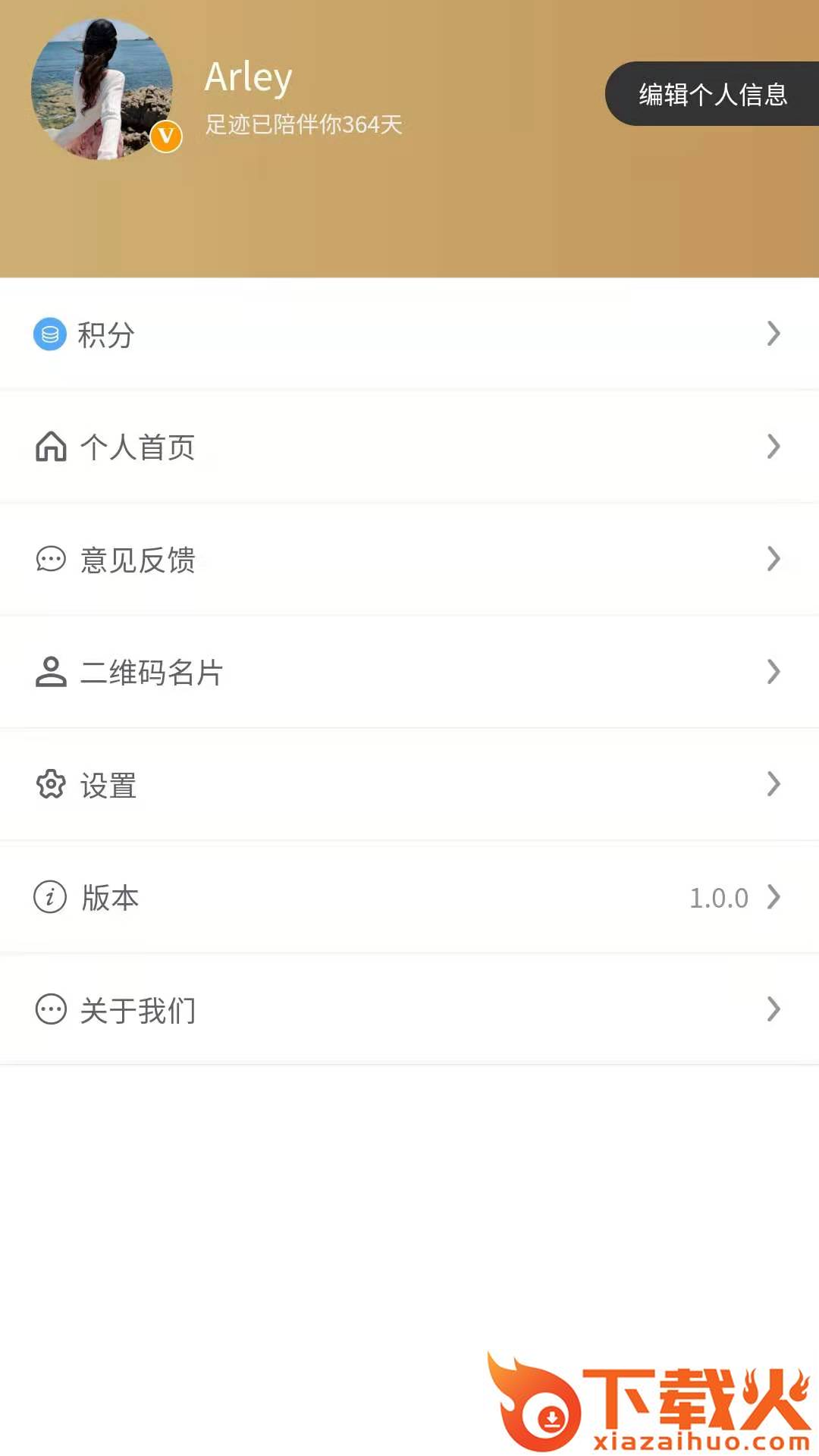Go to 个人首页
This screenshot has height=1456, width=819.
(x=409, y=447)
